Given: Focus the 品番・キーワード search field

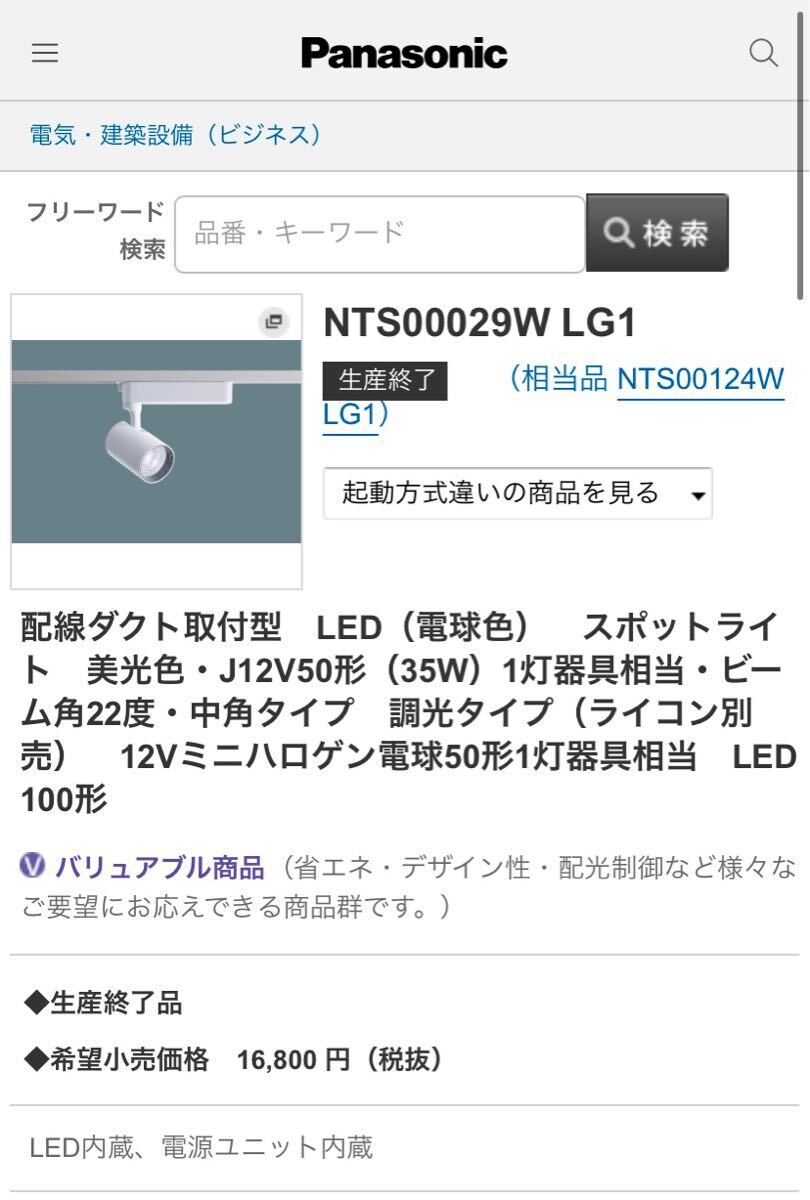Looking at the screenshot, I should point(380,234).
